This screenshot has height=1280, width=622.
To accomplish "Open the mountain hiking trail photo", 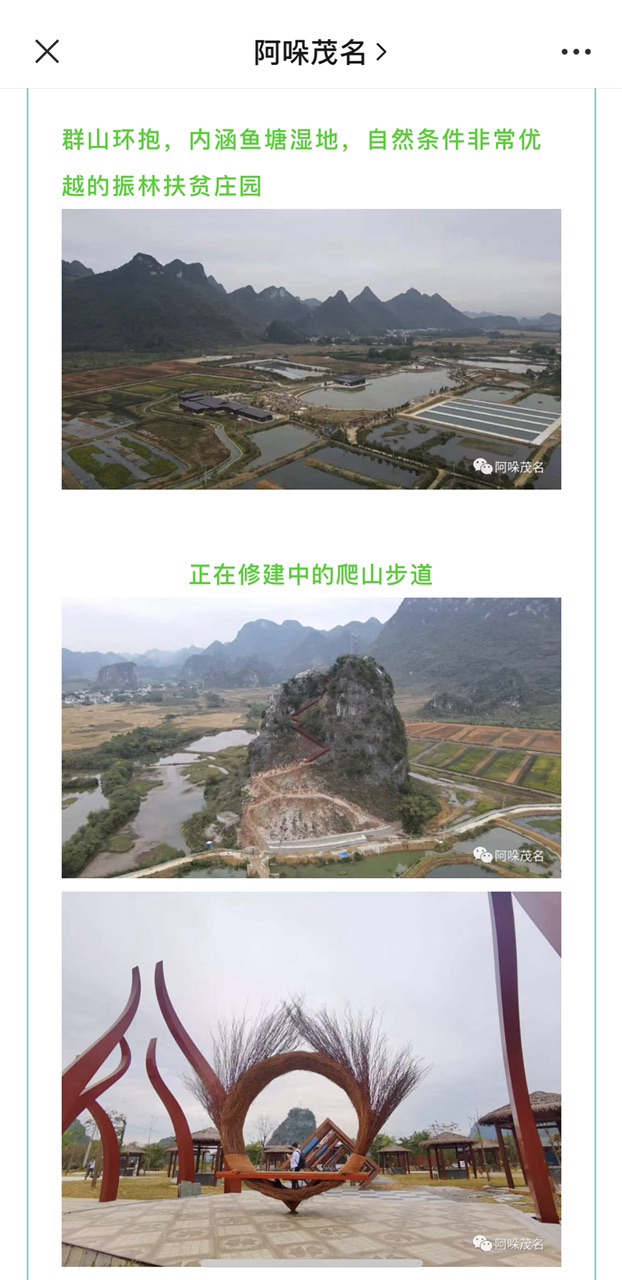I will click(x=311, y=738).
